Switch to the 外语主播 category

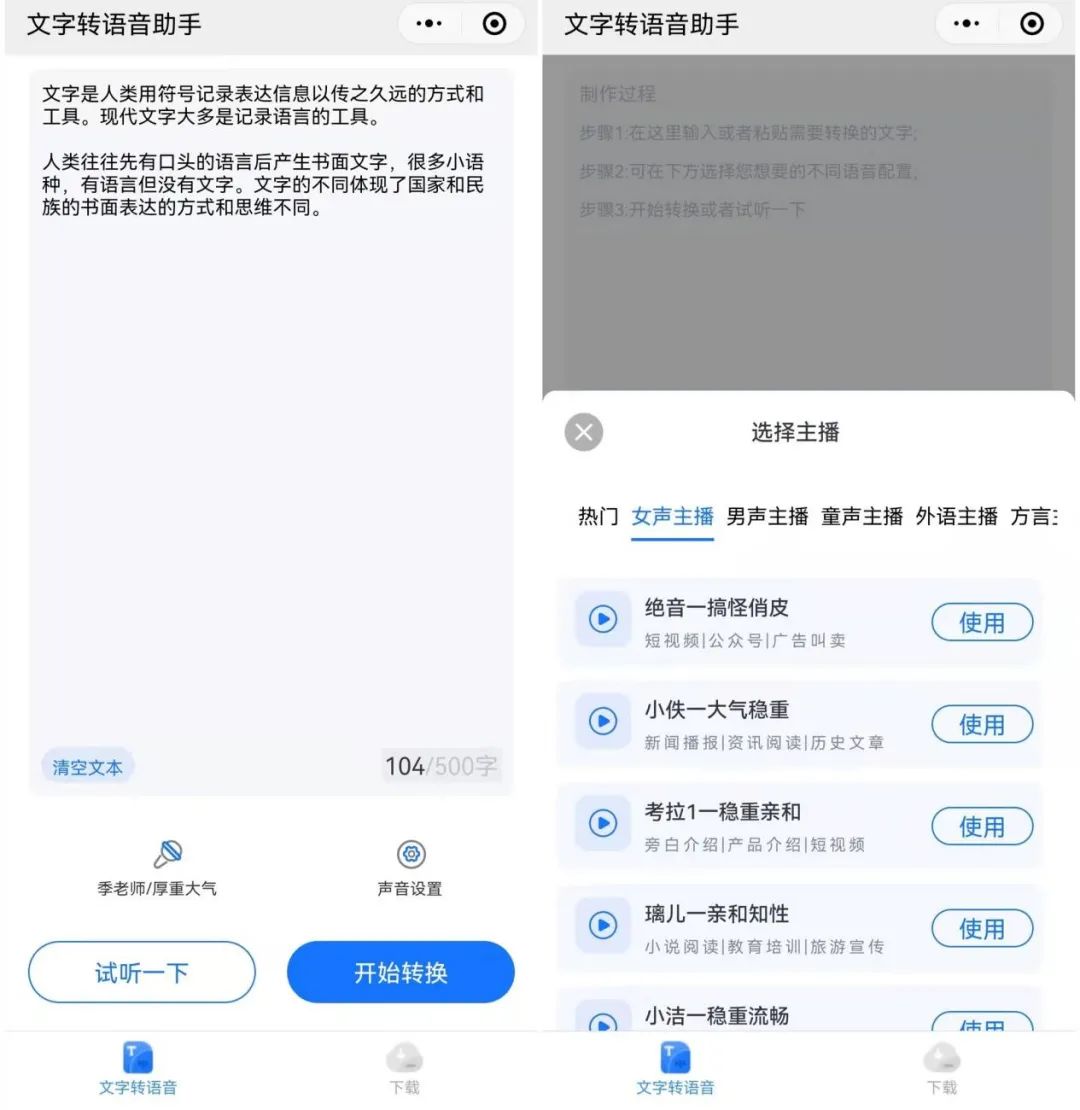[956, 516]
